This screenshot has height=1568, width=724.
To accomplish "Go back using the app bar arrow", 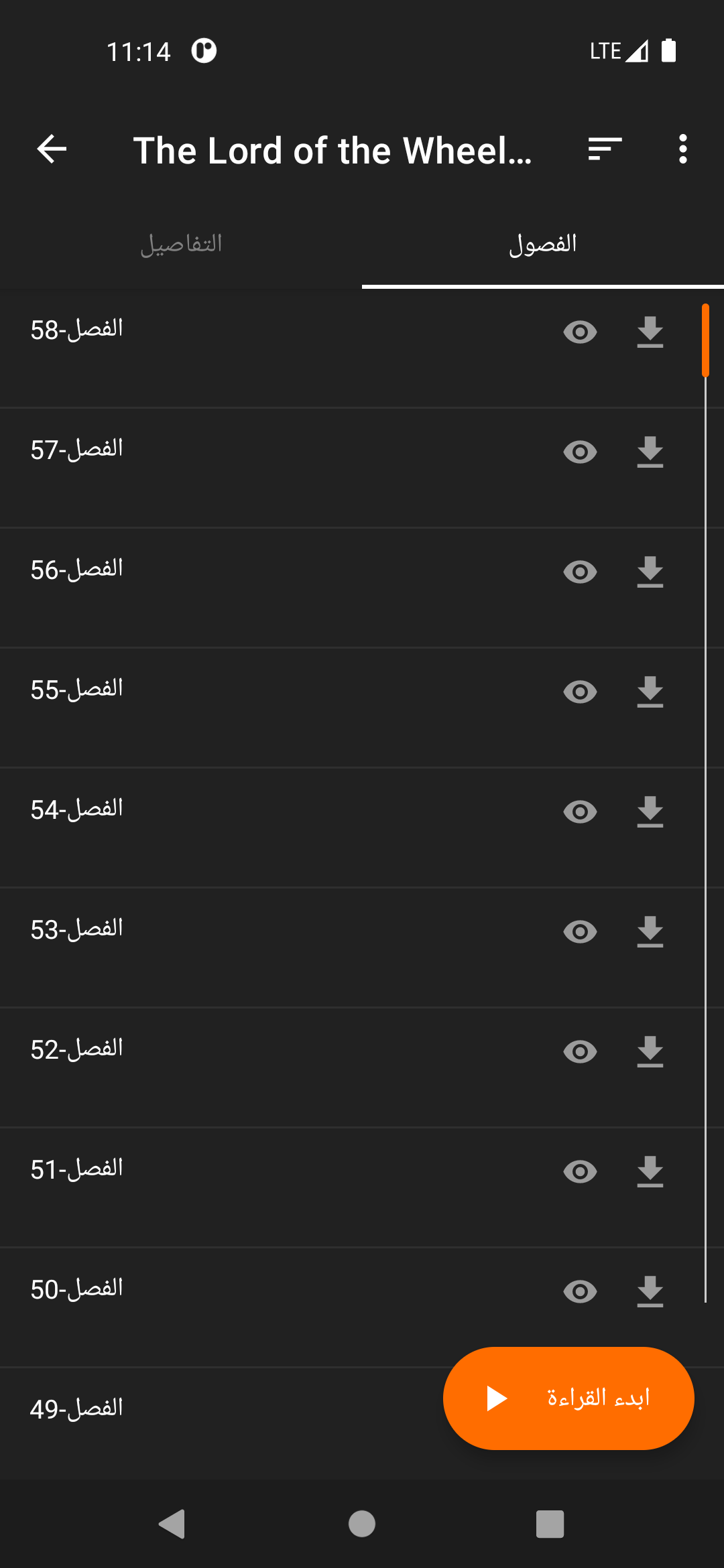I will (x=52, y=149).
